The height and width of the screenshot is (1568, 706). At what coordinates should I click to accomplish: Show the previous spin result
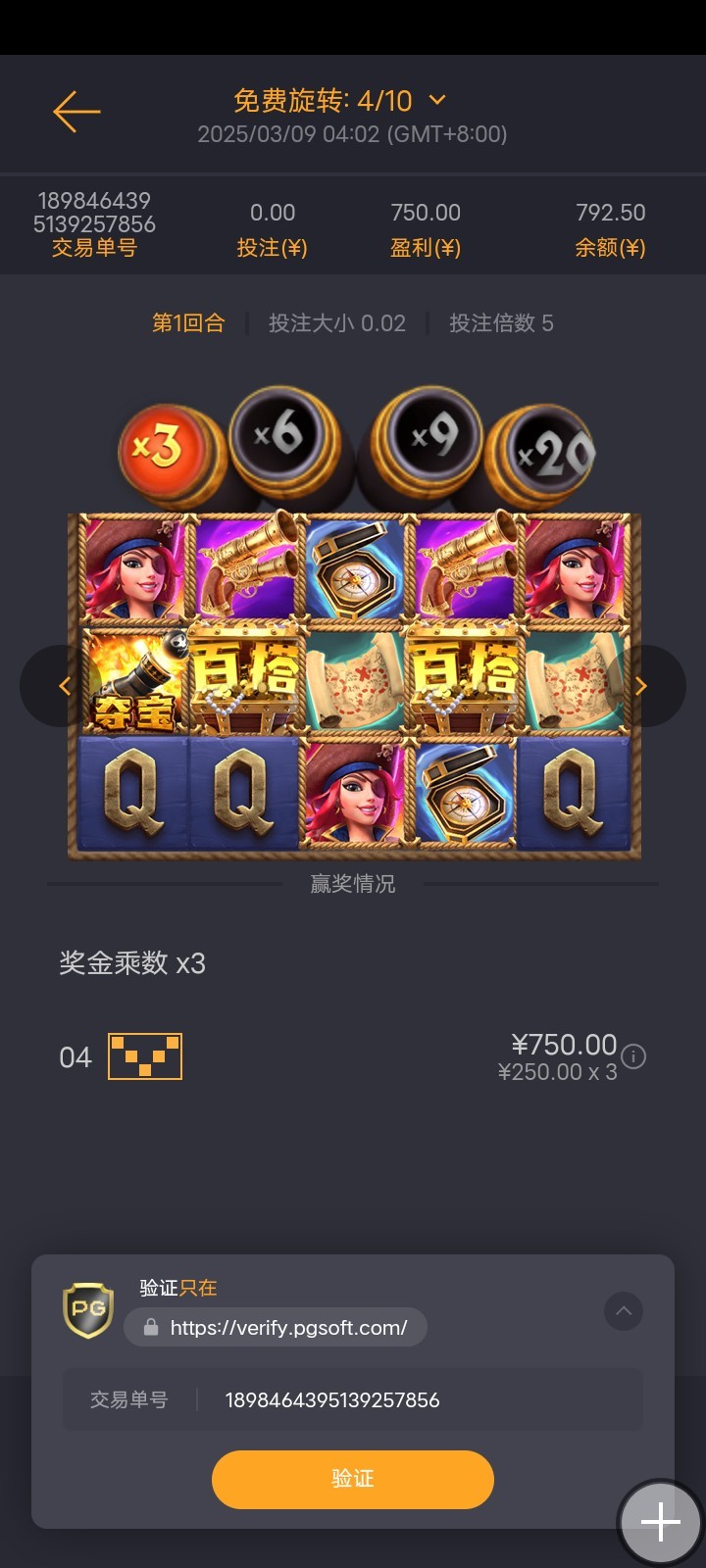65,686
